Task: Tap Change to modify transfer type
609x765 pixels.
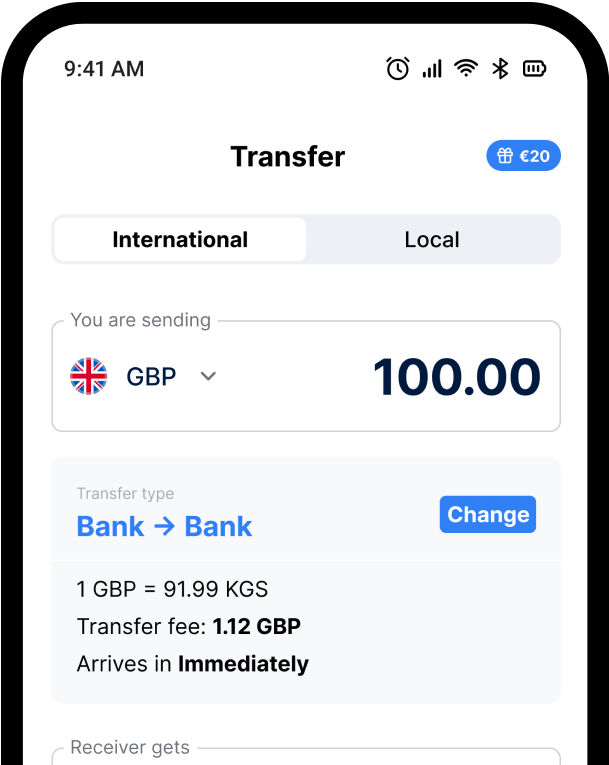Action: point(488,515)
